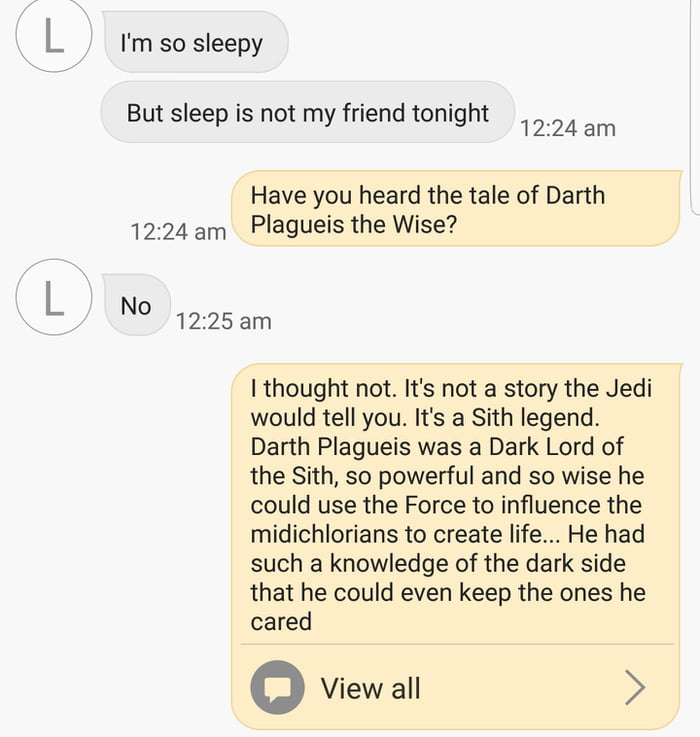Open contact L's avatar beside "I'm so sleepy"
This screenshot has width=700, height=737.
point(55,39)
